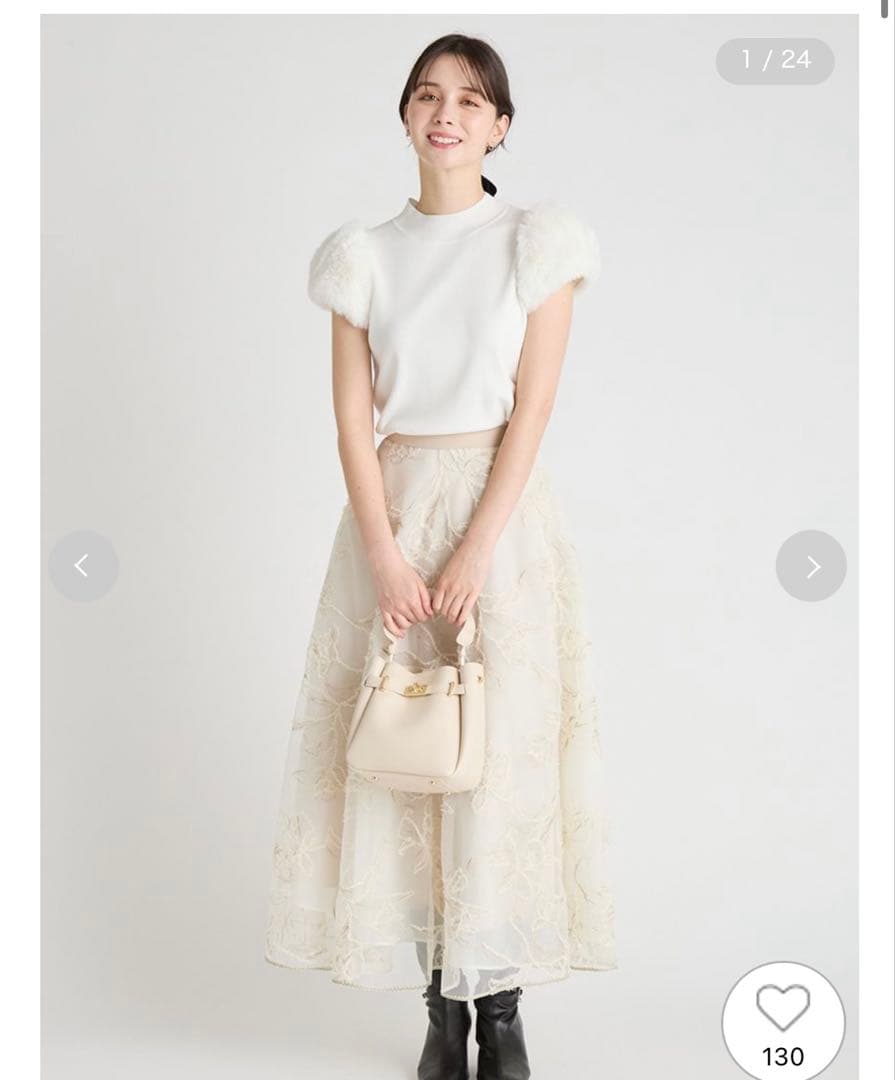Screen dimensions: 895x1080
Task: Go to the previous product photo
Action: (83, 566)
